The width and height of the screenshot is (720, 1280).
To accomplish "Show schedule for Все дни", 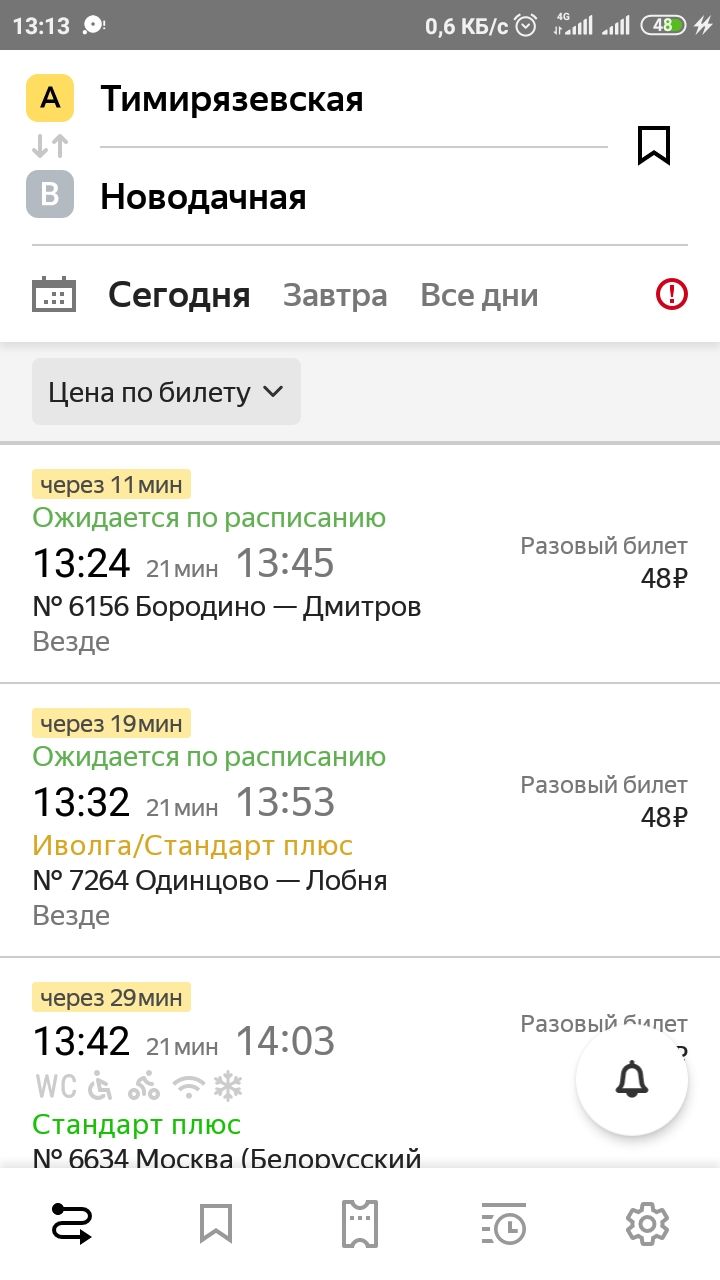I will coord(479,295).
